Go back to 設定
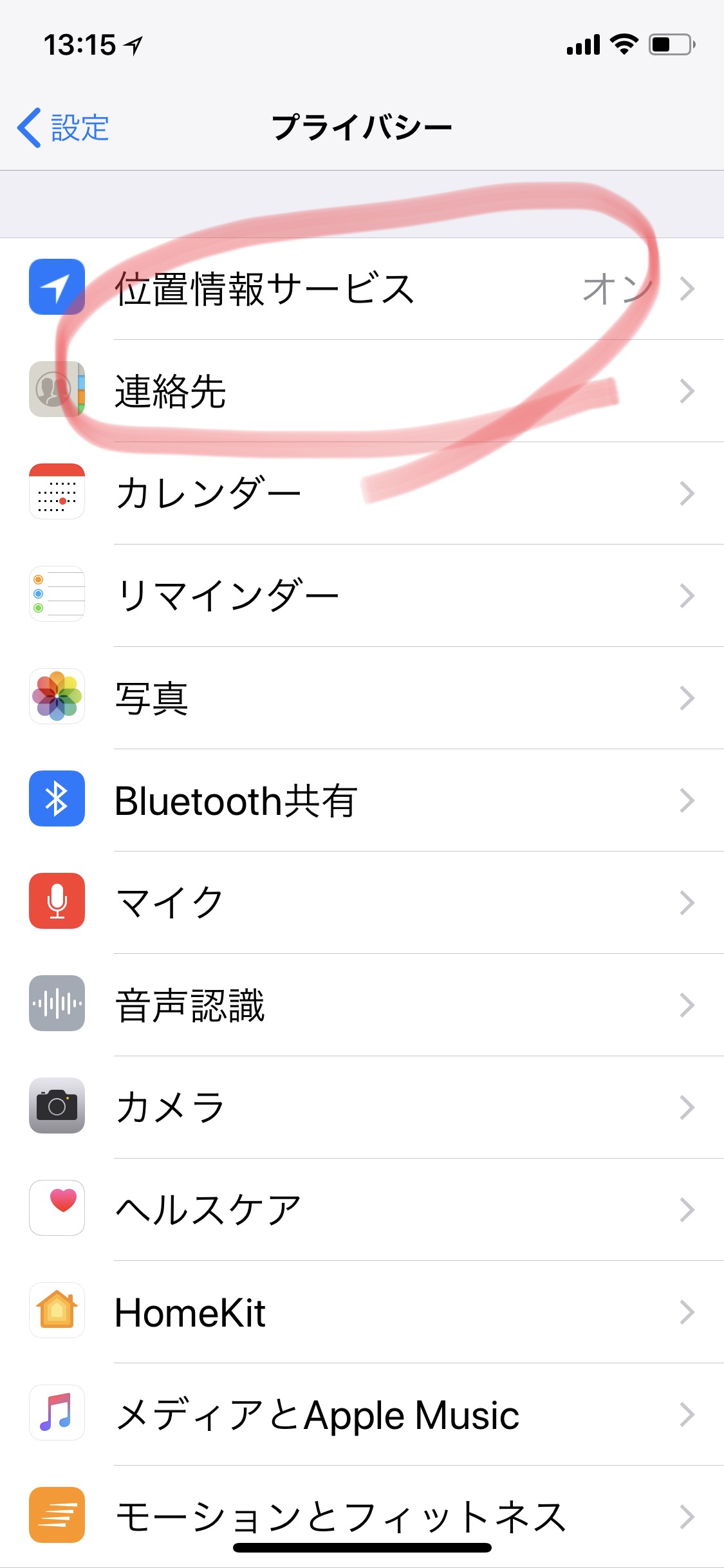724x1568 pixels. pyautogui.click(x=63, y=127)
